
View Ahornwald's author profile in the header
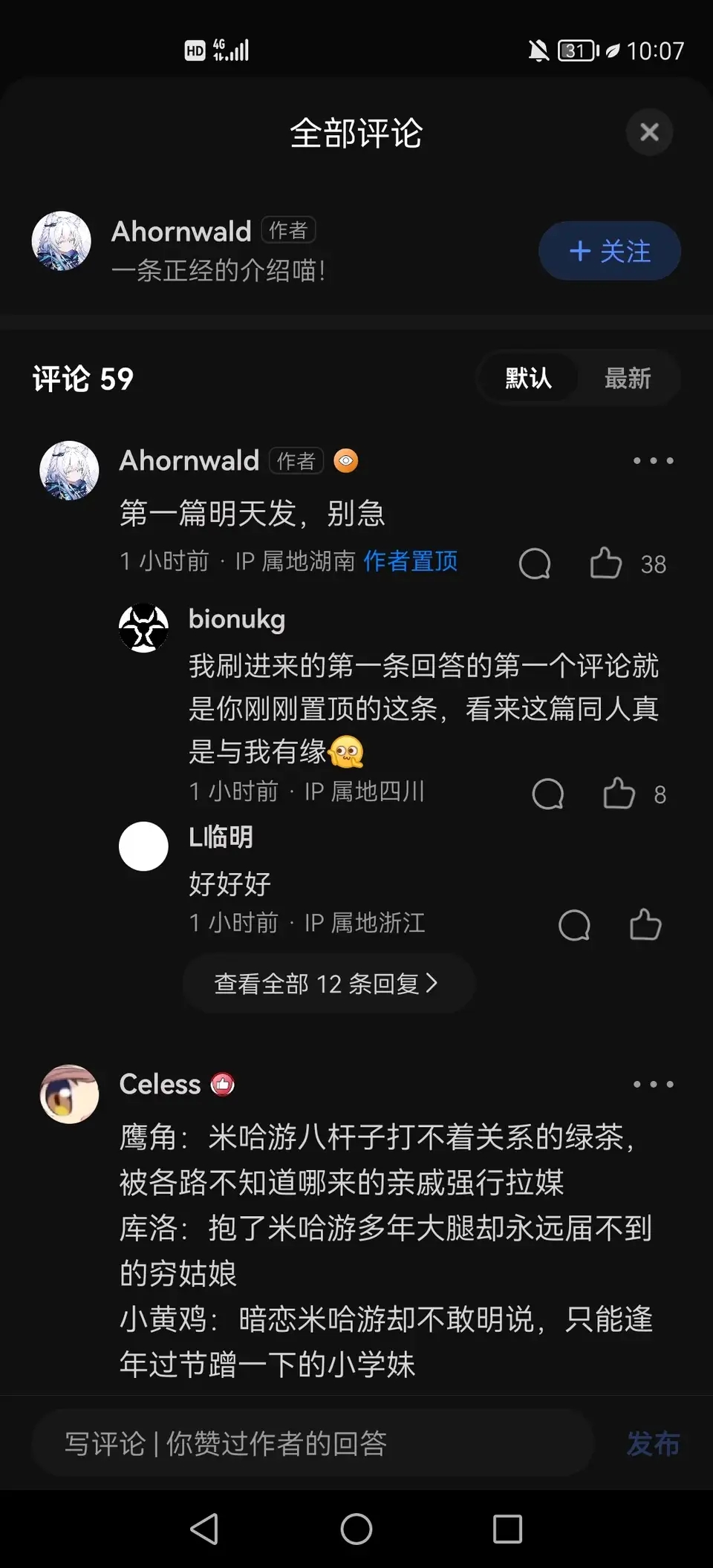coord(62,241)
